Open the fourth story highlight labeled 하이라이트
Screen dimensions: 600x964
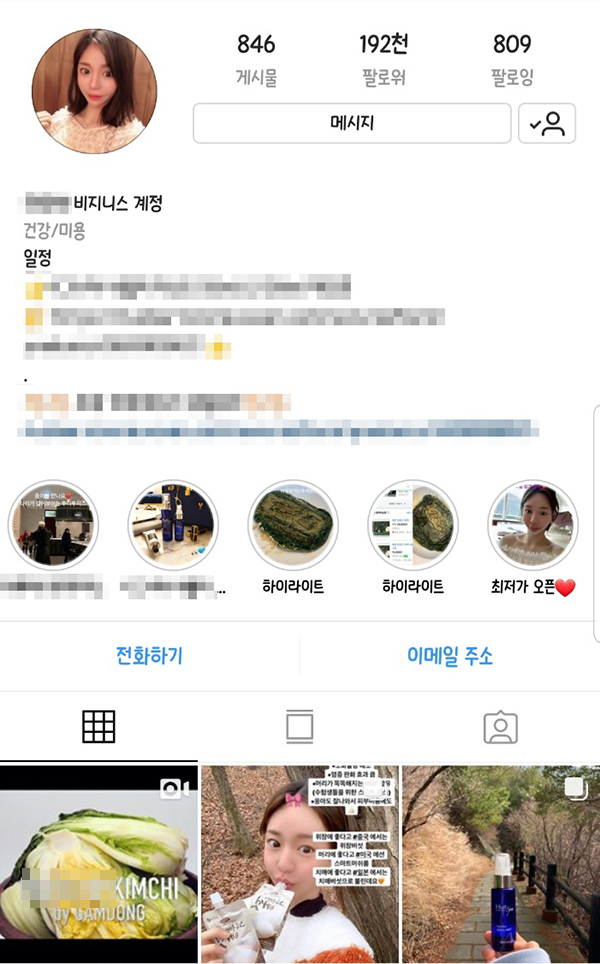coord(412,526)
